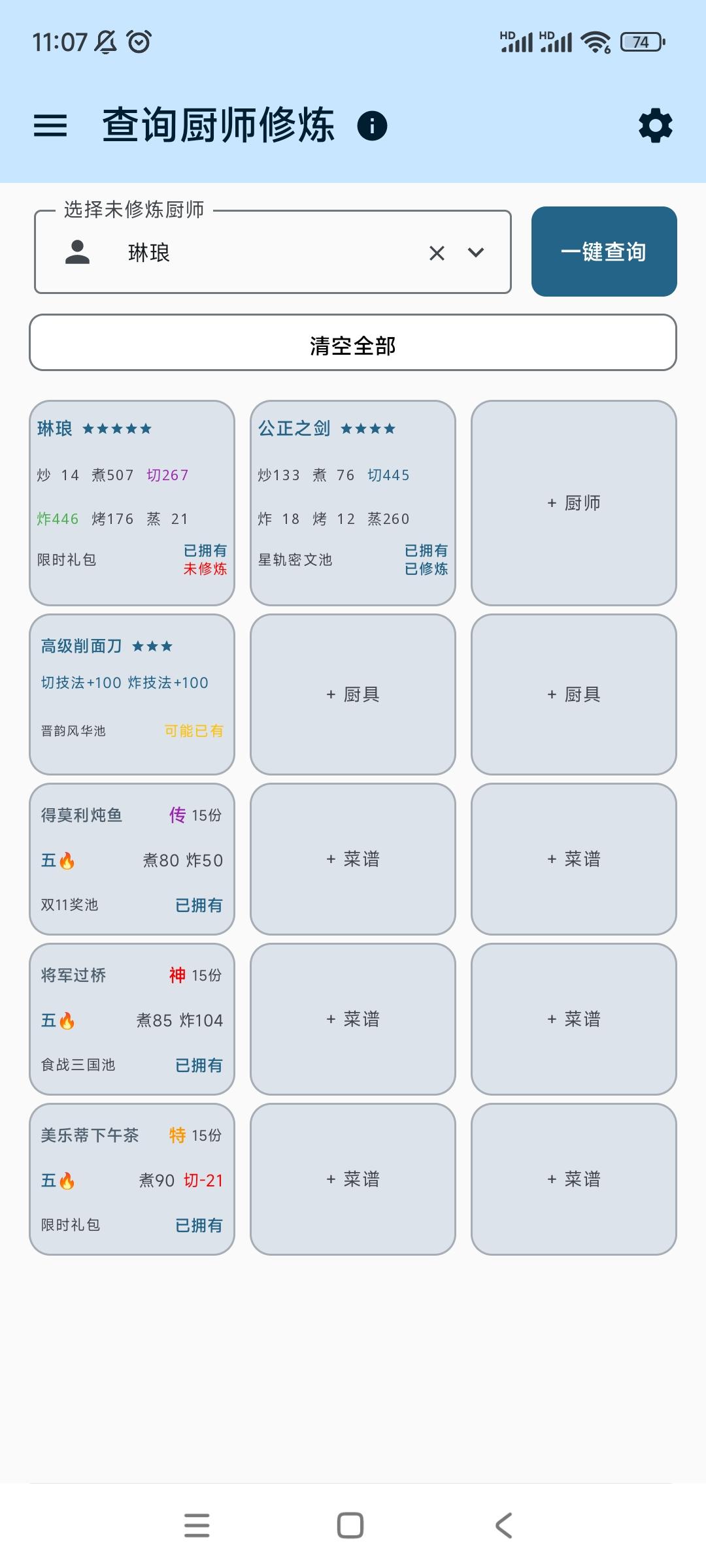Click the person icon in the chef selector
706x1568 pixels.
(x=76, y=252)
